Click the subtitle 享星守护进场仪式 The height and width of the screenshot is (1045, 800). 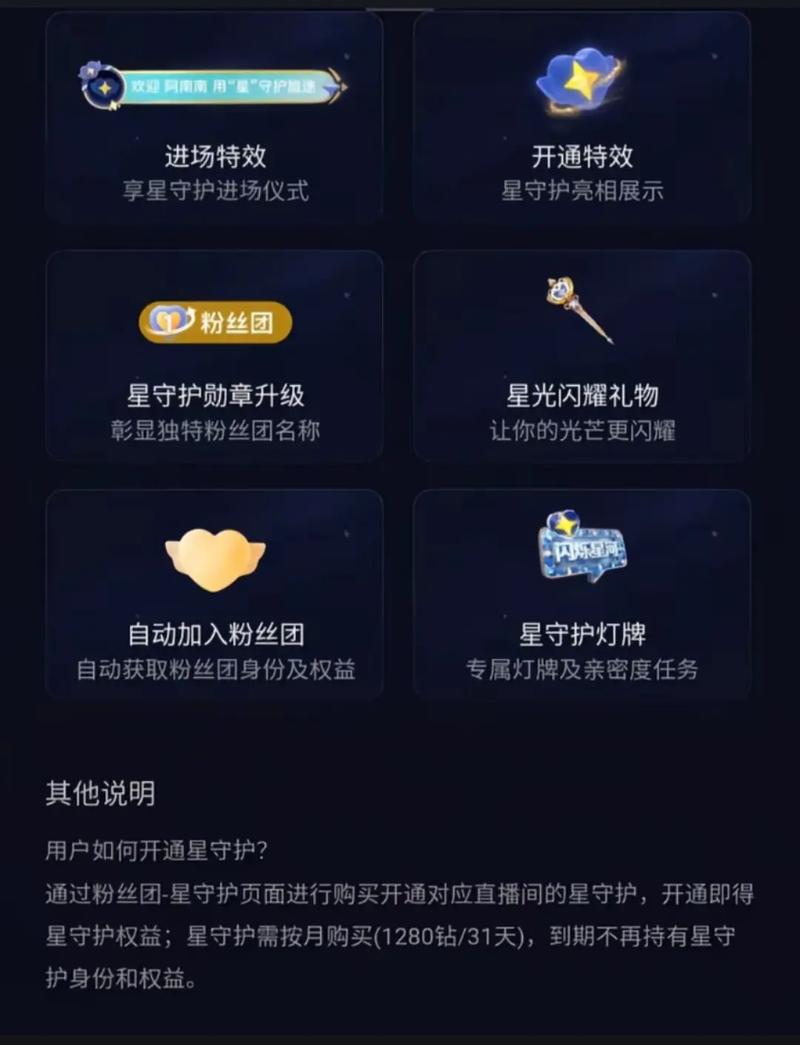pyautogui.click(x=213, y=192)
